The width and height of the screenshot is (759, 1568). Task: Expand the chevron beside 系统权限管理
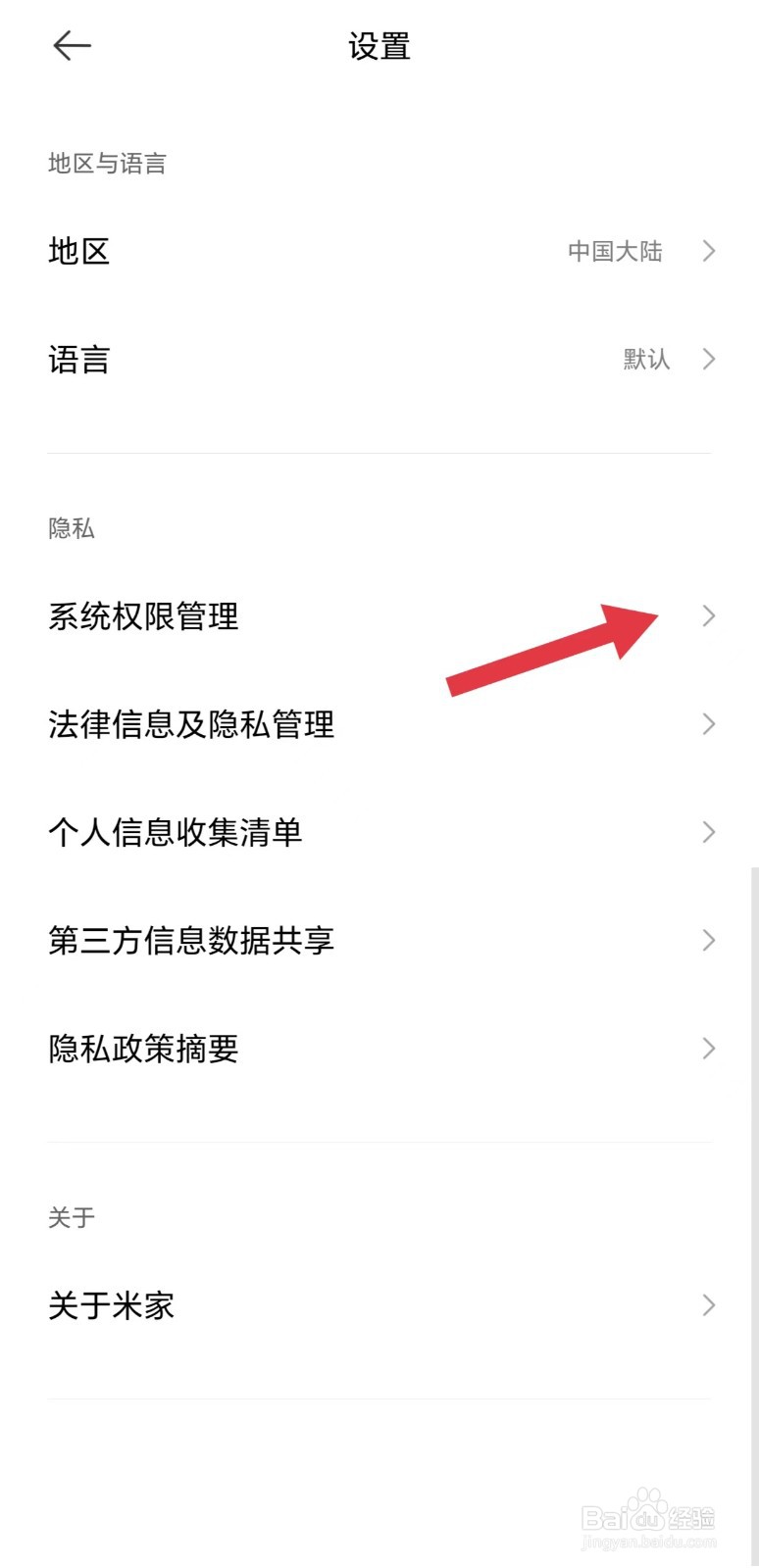(708, 616)
